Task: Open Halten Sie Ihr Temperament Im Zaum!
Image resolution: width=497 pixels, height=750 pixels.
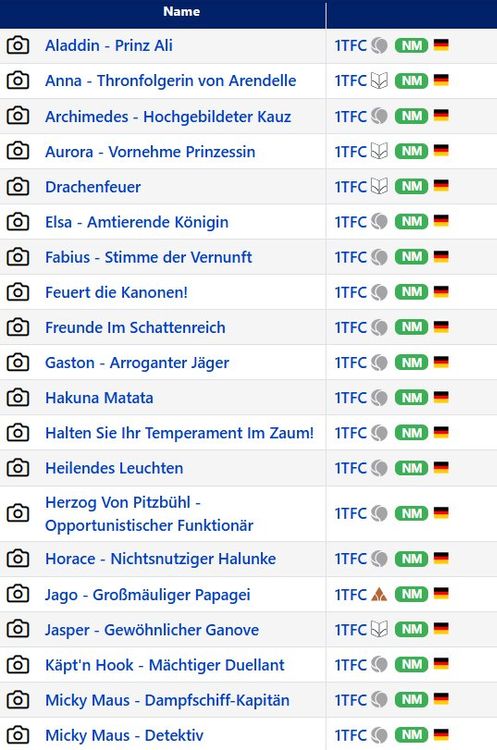Action: (179, 433)
